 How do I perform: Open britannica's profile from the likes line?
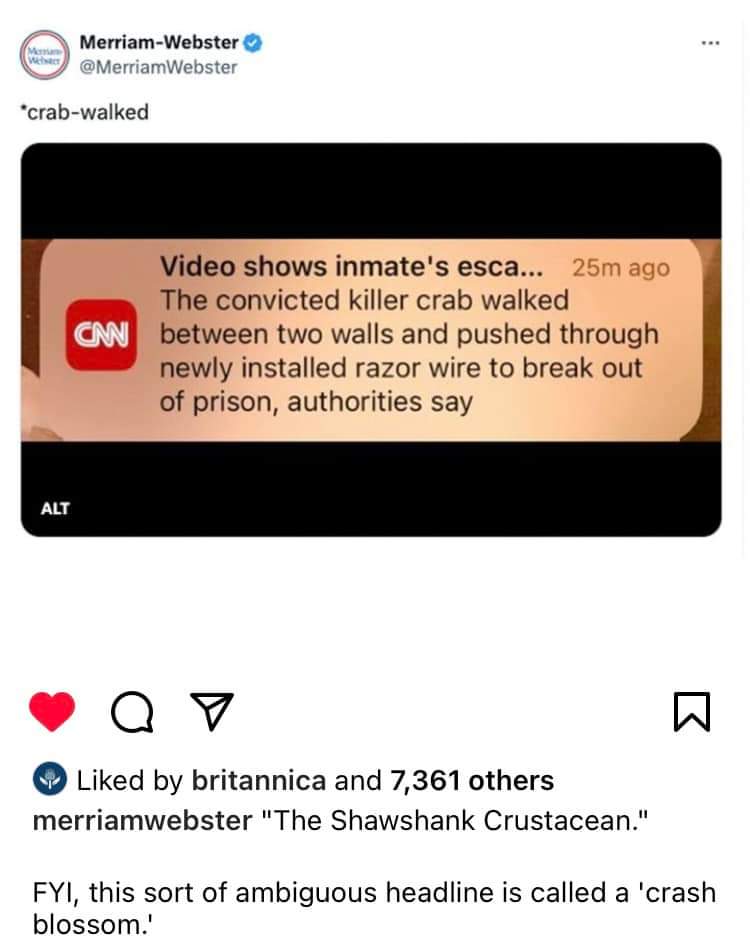coord(257,780)
